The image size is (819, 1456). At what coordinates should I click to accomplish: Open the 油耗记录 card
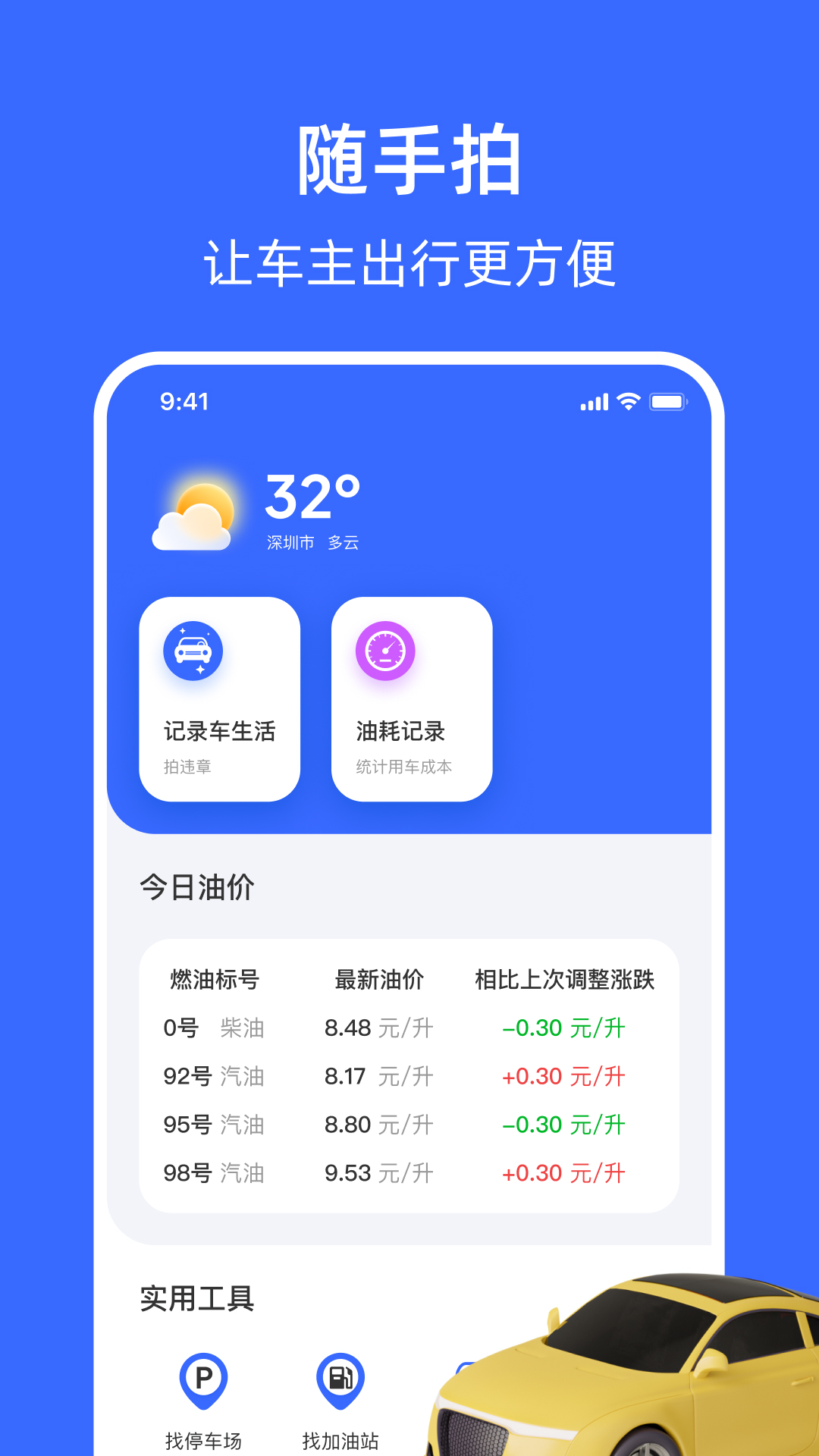click(x=410, y=694)
